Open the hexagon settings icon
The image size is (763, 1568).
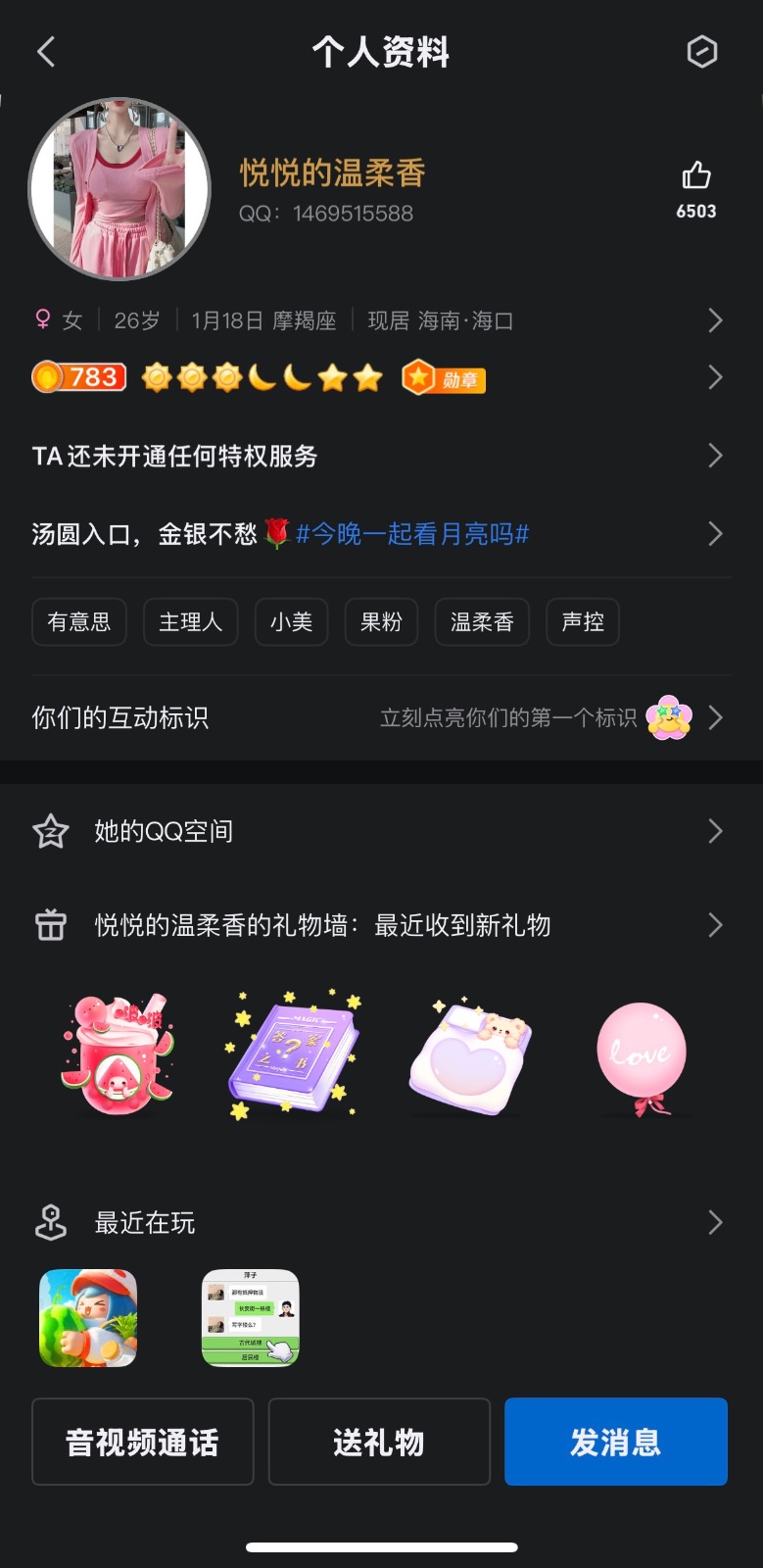(701, 52)
